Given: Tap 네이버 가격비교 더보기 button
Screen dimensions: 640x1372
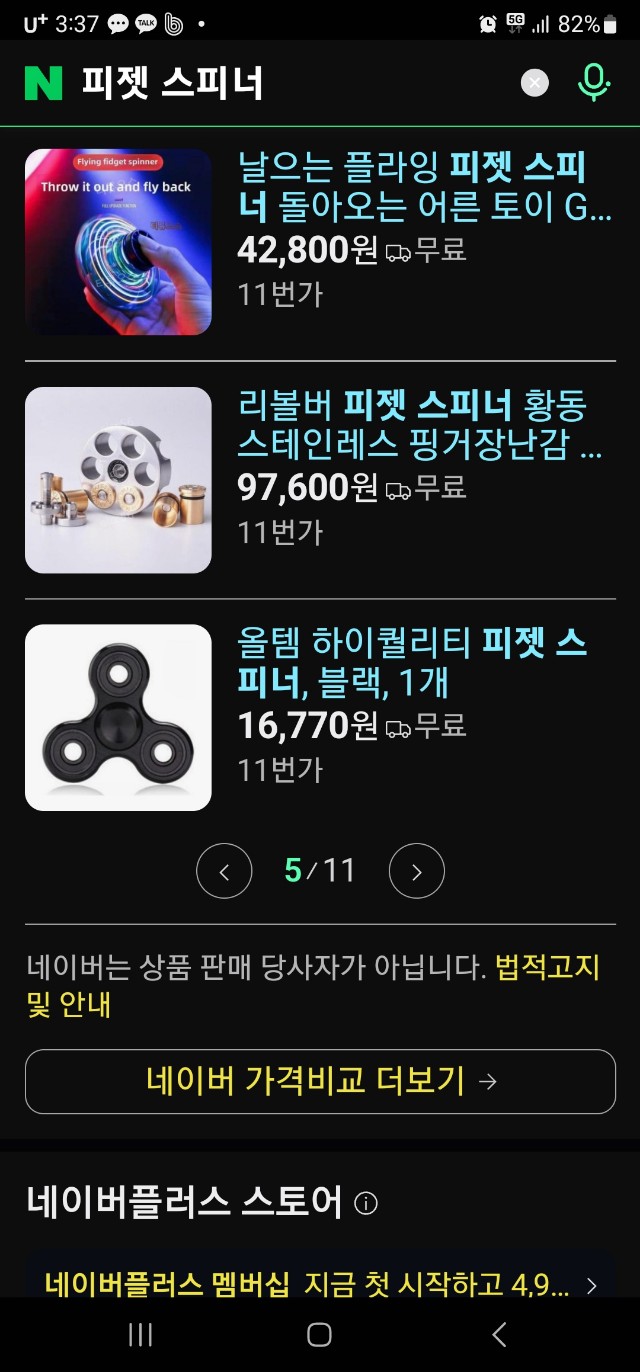Looking at the screenshot, I should (x=320, y=1081).
